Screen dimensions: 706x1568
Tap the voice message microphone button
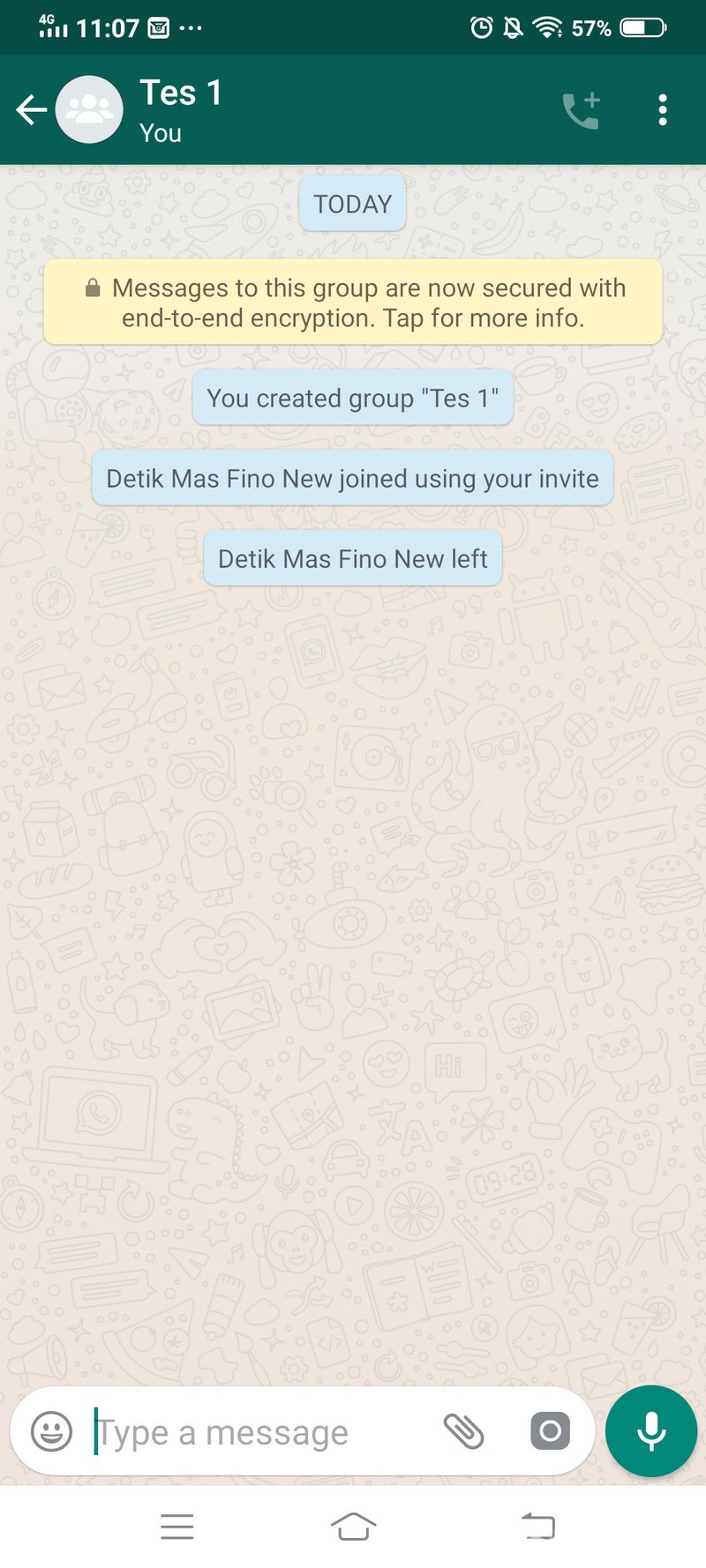point(651,1430)
